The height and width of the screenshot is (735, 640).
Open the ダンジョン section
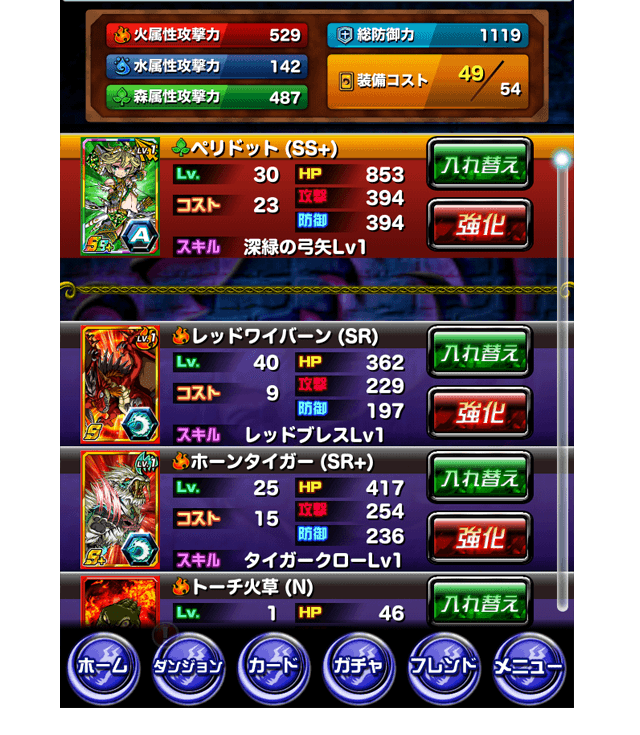[x=188, y=668]
